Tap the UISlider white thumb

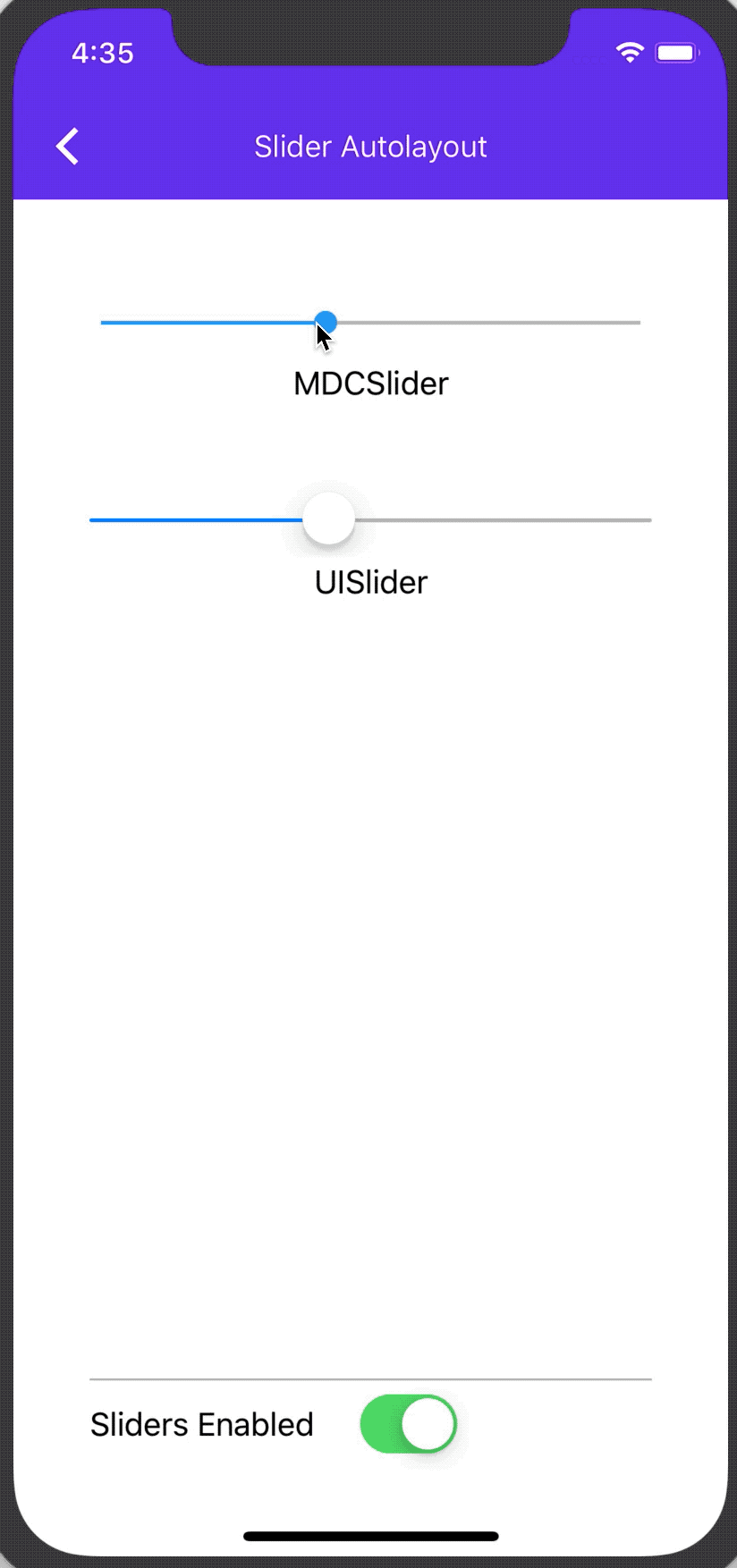click(328, 519)
